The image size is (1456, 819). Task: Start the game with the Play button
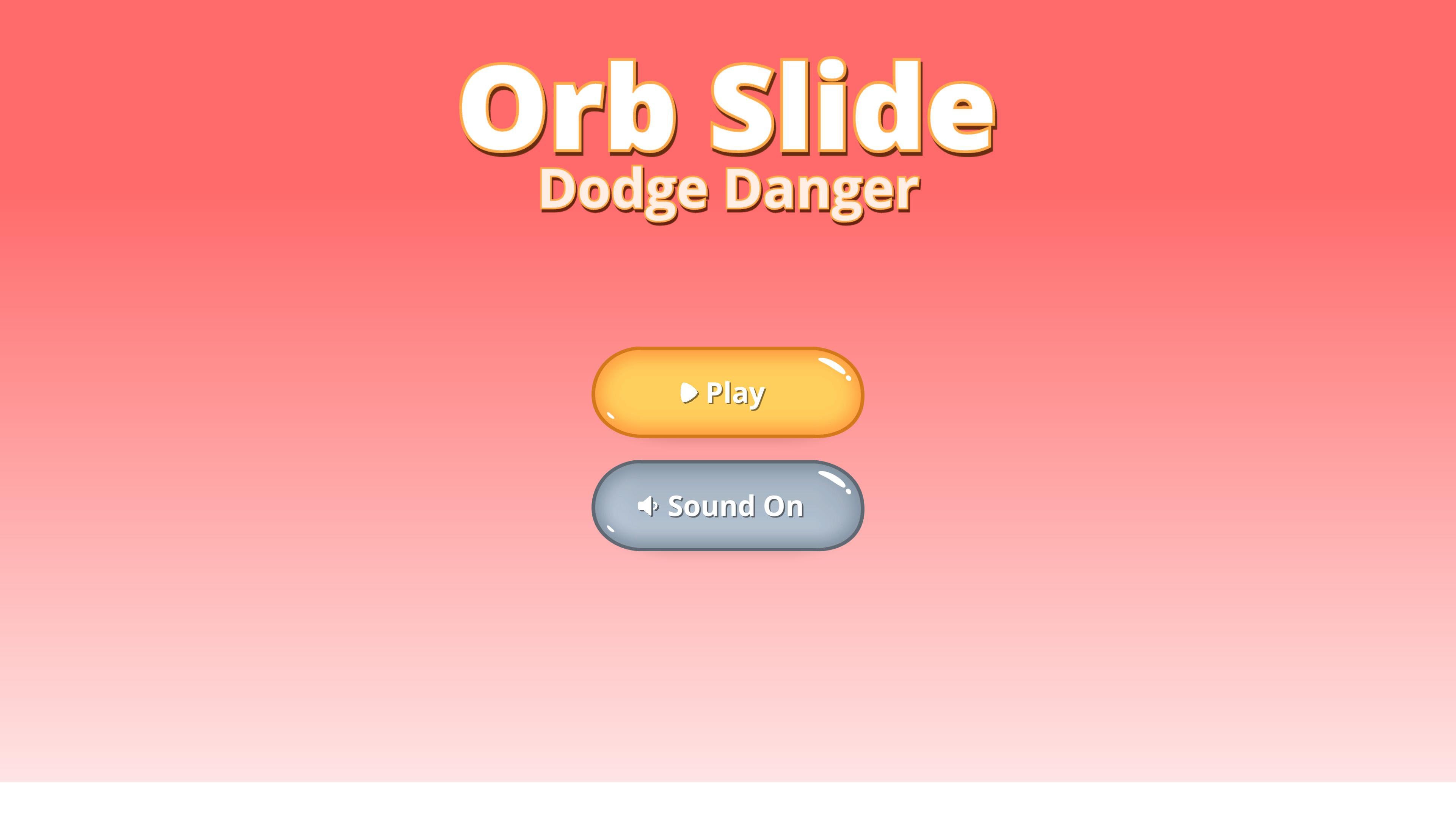click(728, 392)
